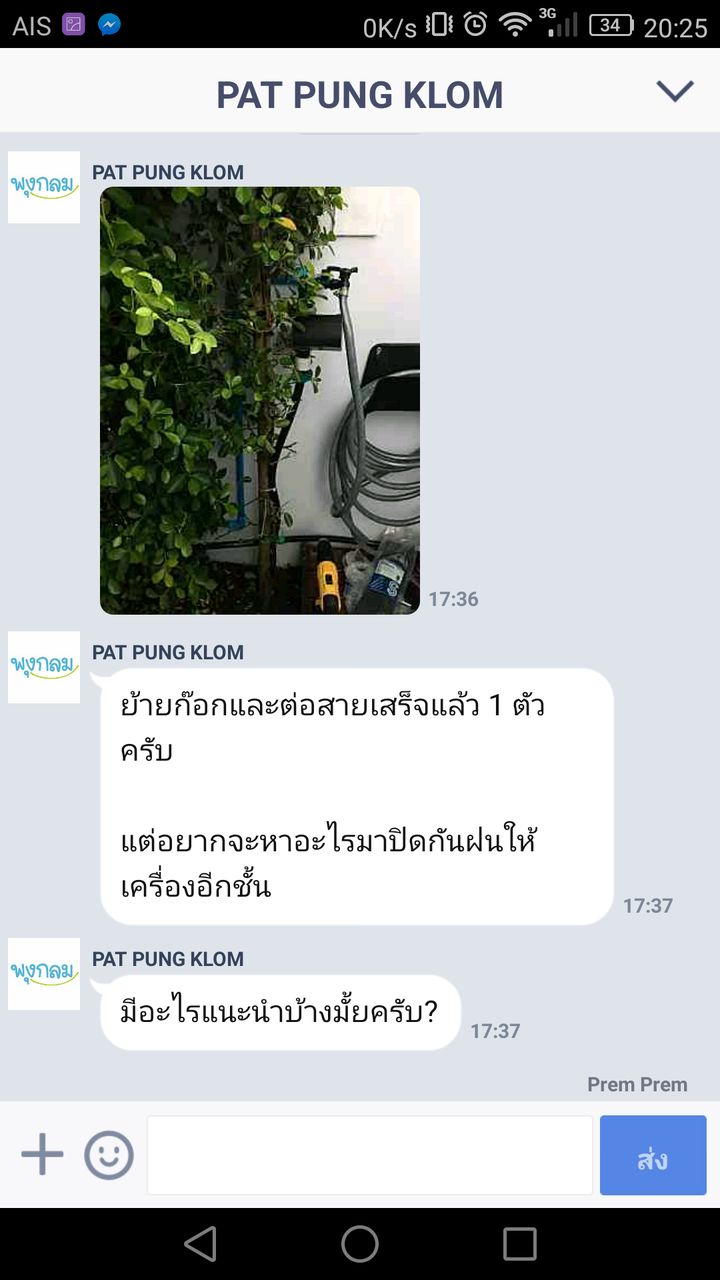Tap the plus attachment icon
The width and height of the screenshot is (720, 1280).
(42, 1155)
